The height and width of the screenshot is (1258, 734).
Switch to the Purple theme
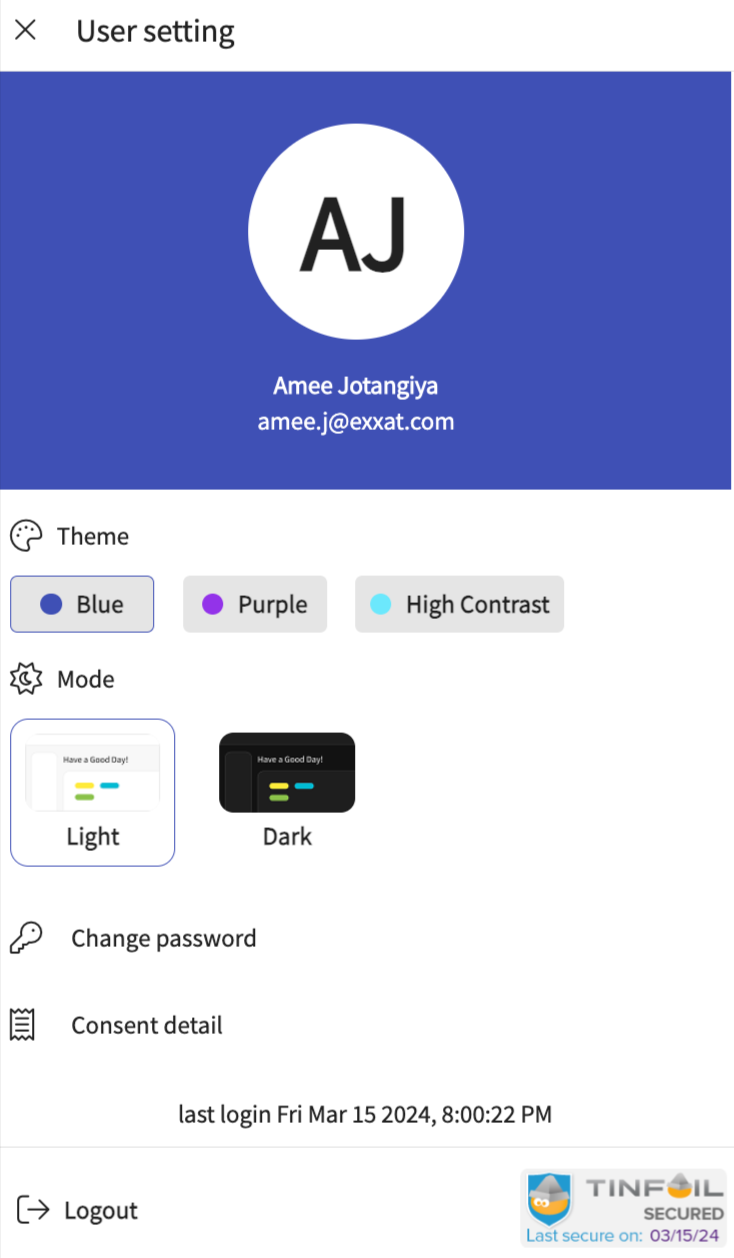tap(255, 604)
